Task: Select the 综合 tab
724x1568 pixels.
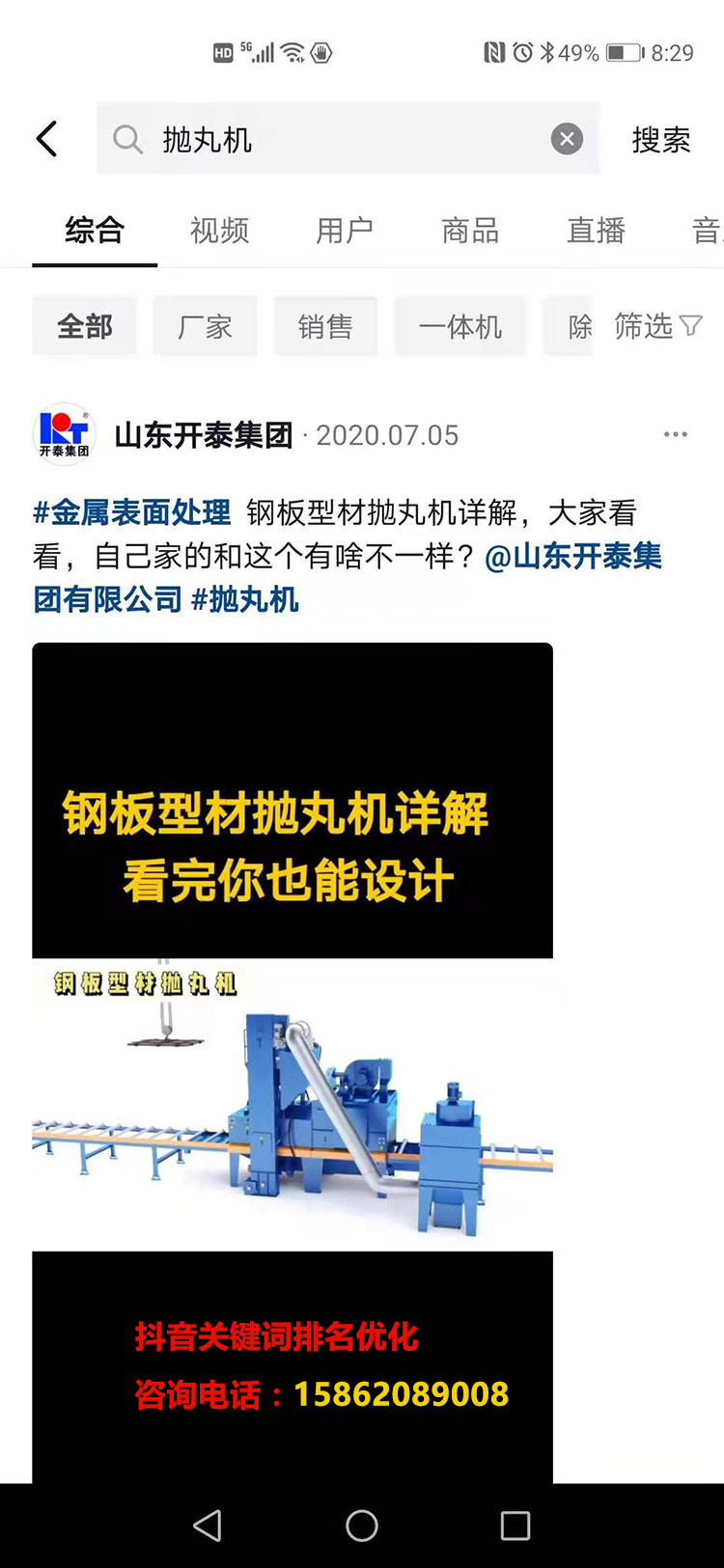Action: tap(95, 231)
